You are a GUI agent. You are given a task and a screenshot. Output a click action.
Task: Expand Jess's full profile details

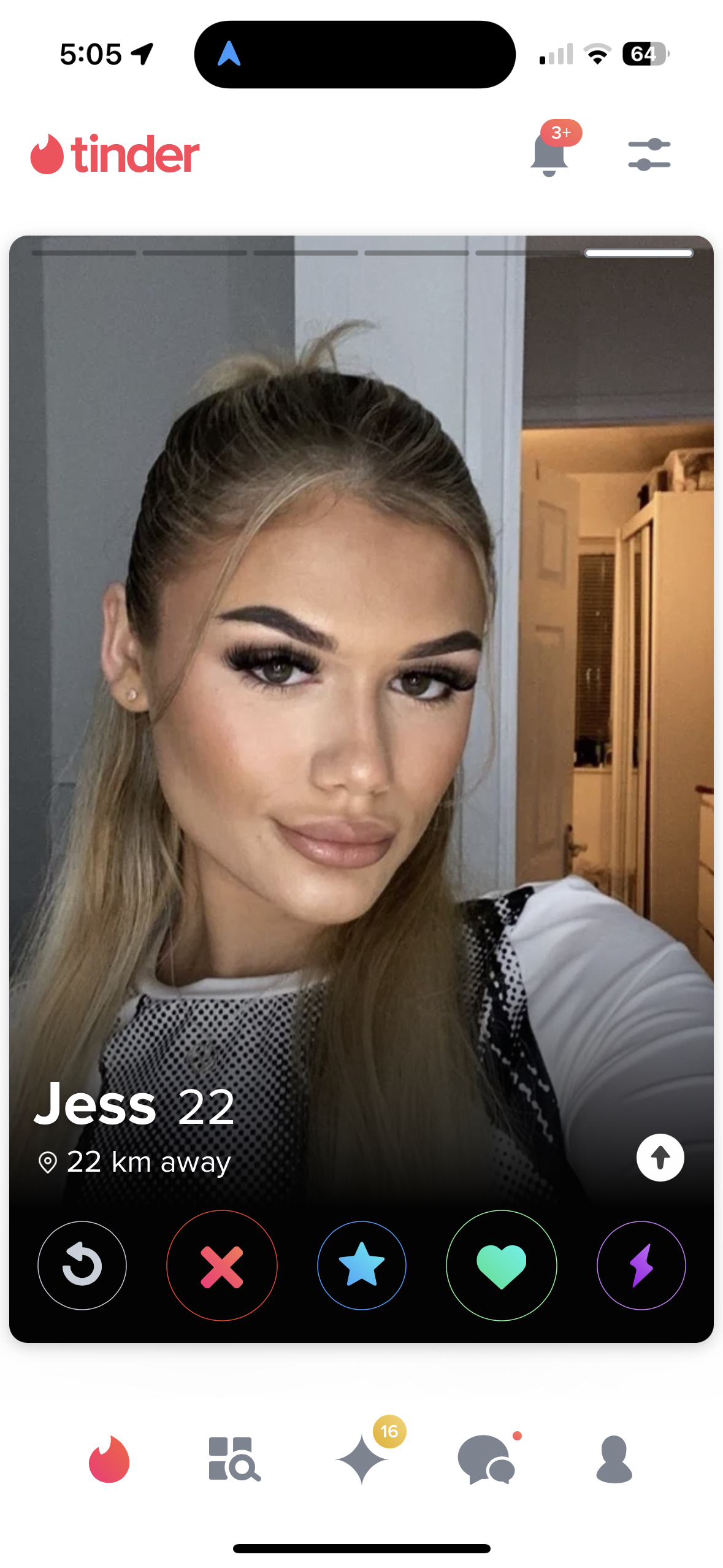coord(660,1157)
